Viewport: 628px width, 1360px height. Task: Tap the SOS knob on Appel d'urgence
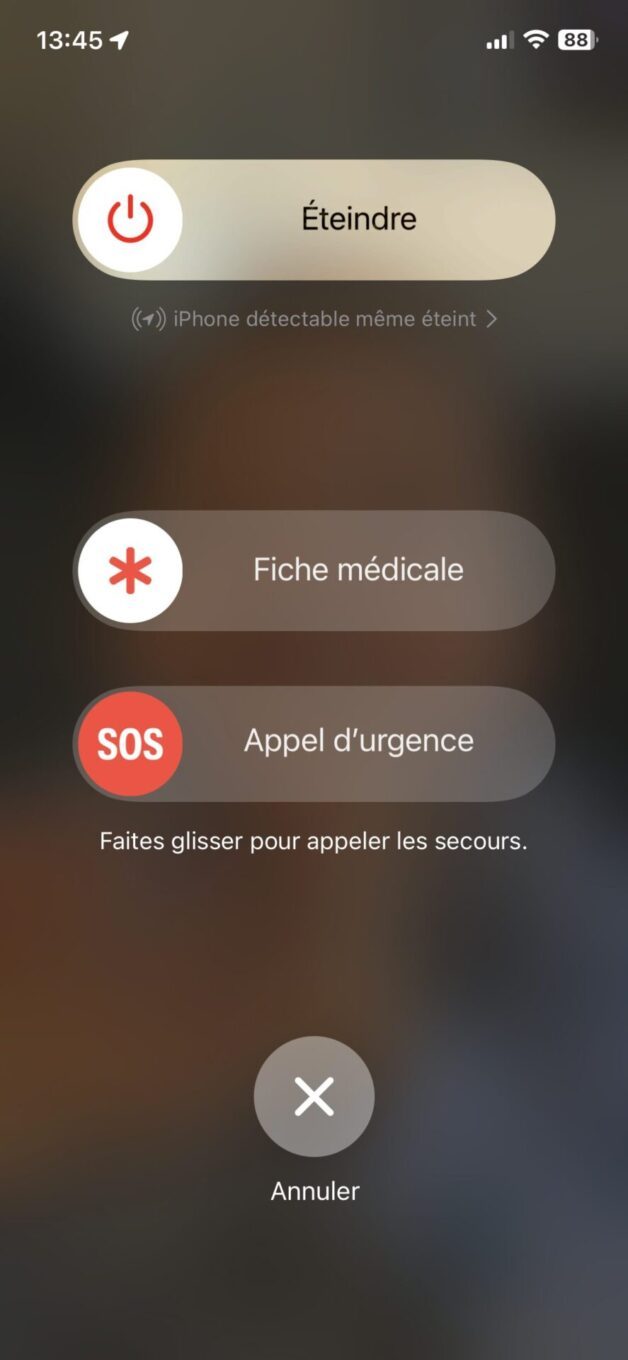tap(130, 744)
